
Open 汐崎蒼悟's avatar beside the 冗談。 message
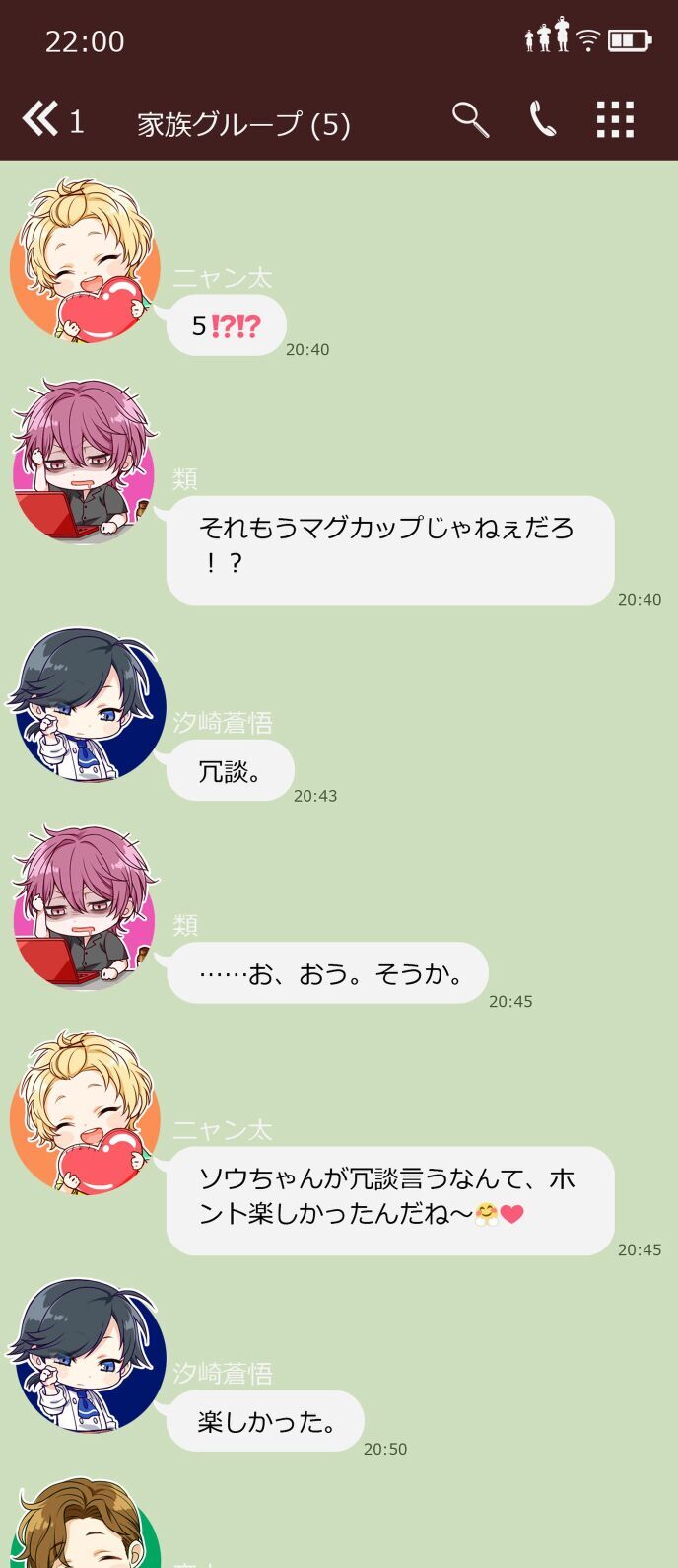click(87, 706)
